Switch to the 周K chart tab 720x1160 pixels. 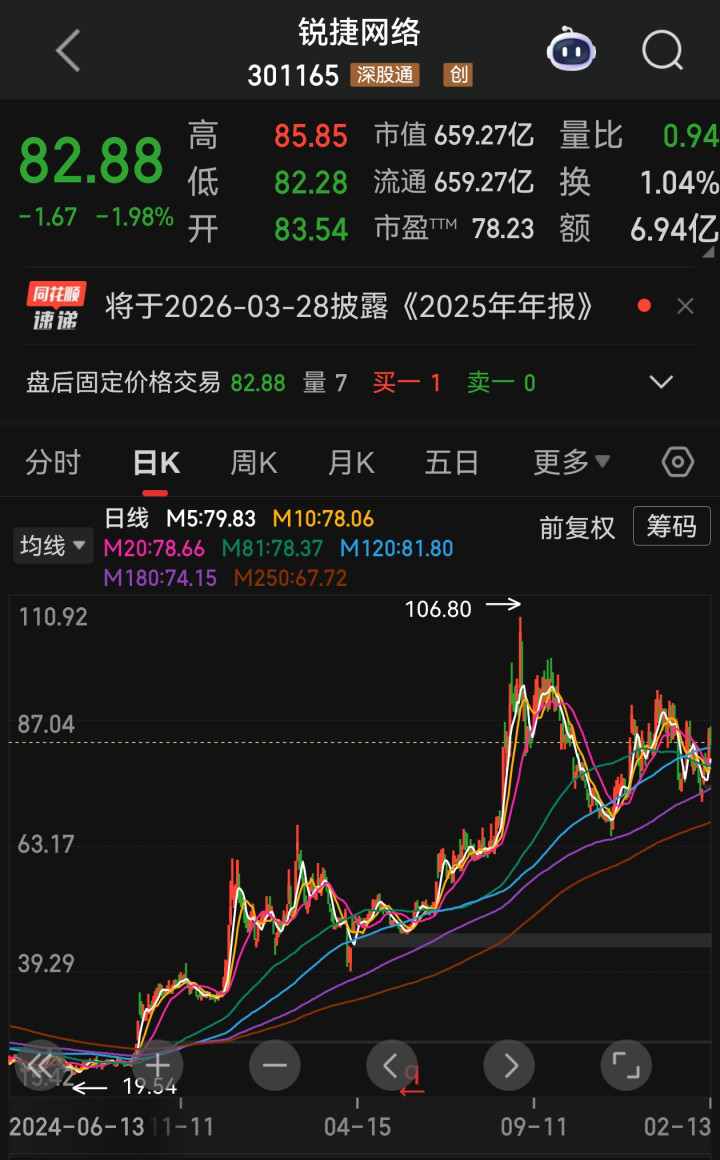[253, 462]
